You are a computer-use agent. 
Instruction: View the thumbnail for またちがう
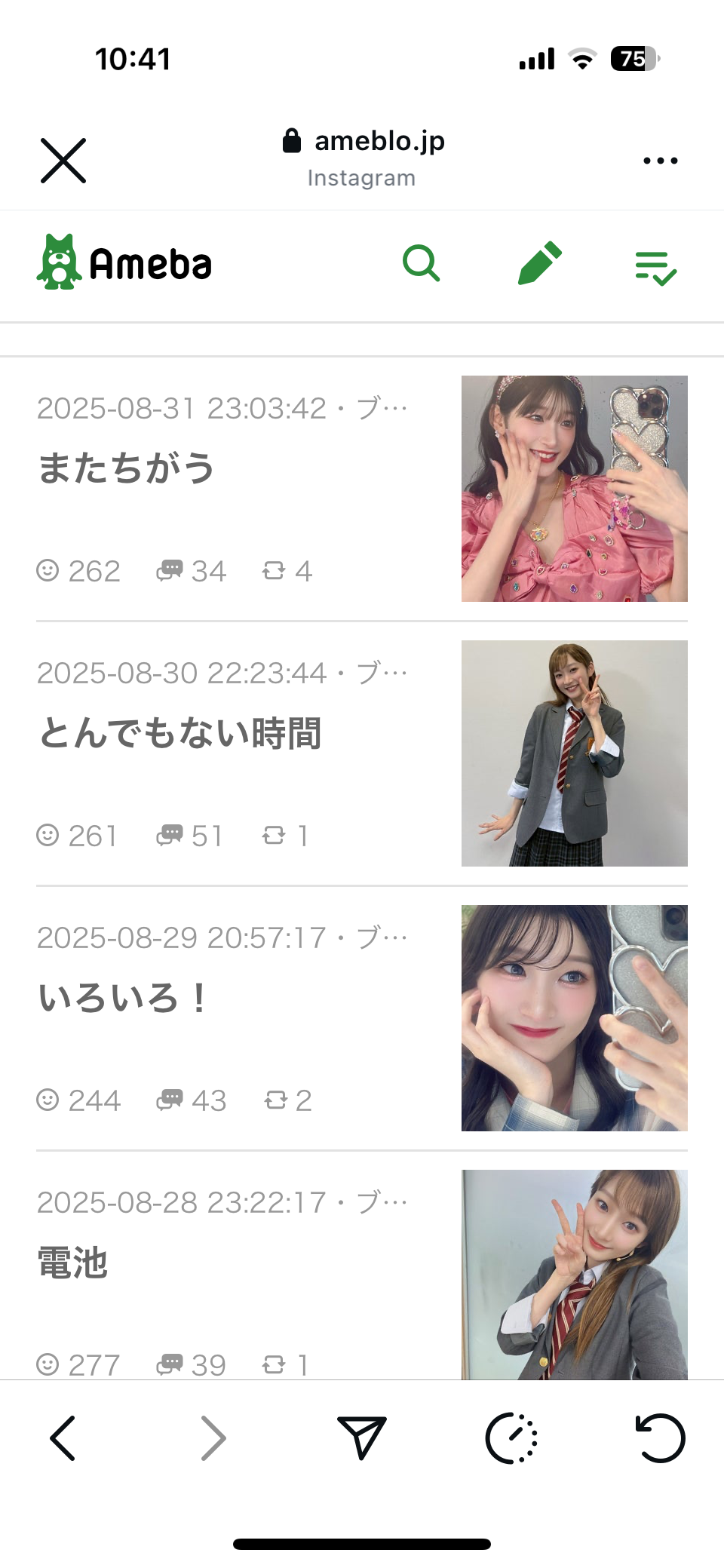click(574, 489)
